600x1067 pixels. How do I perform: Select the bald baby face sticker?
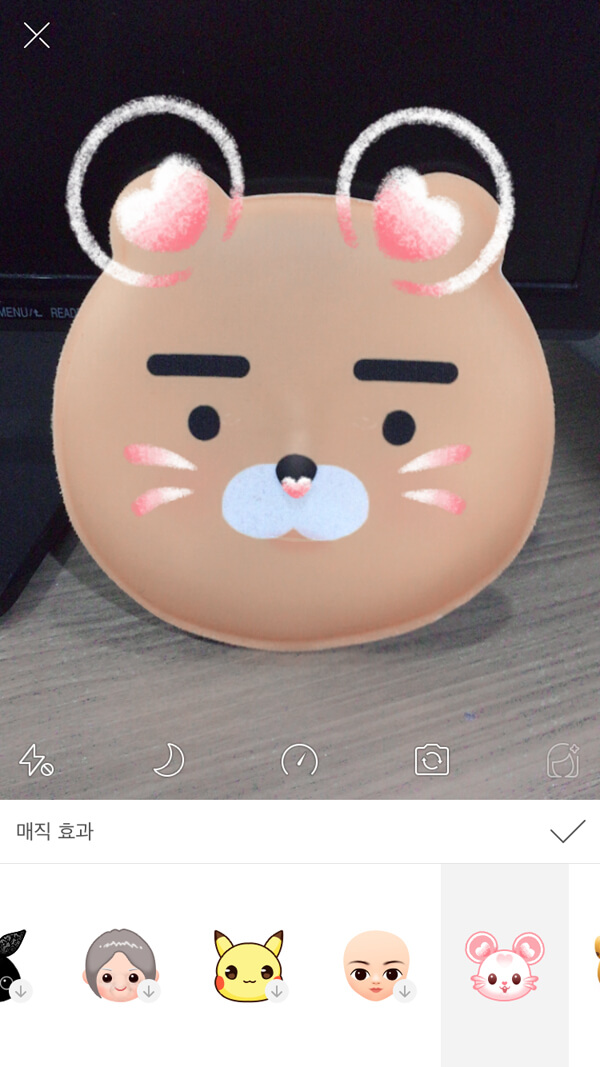coord(376,965)
